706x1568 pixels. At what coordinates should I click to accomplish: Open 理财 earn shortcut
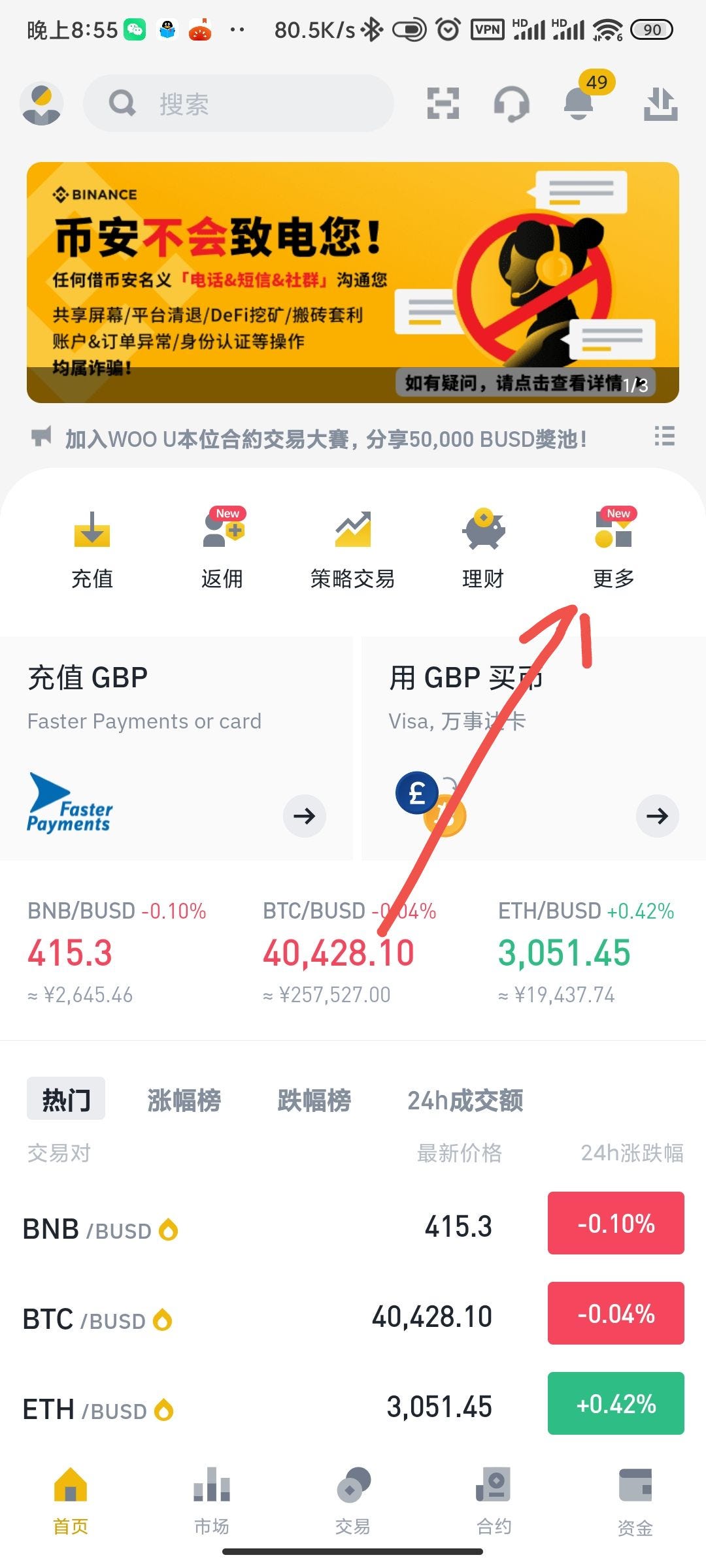483,549
